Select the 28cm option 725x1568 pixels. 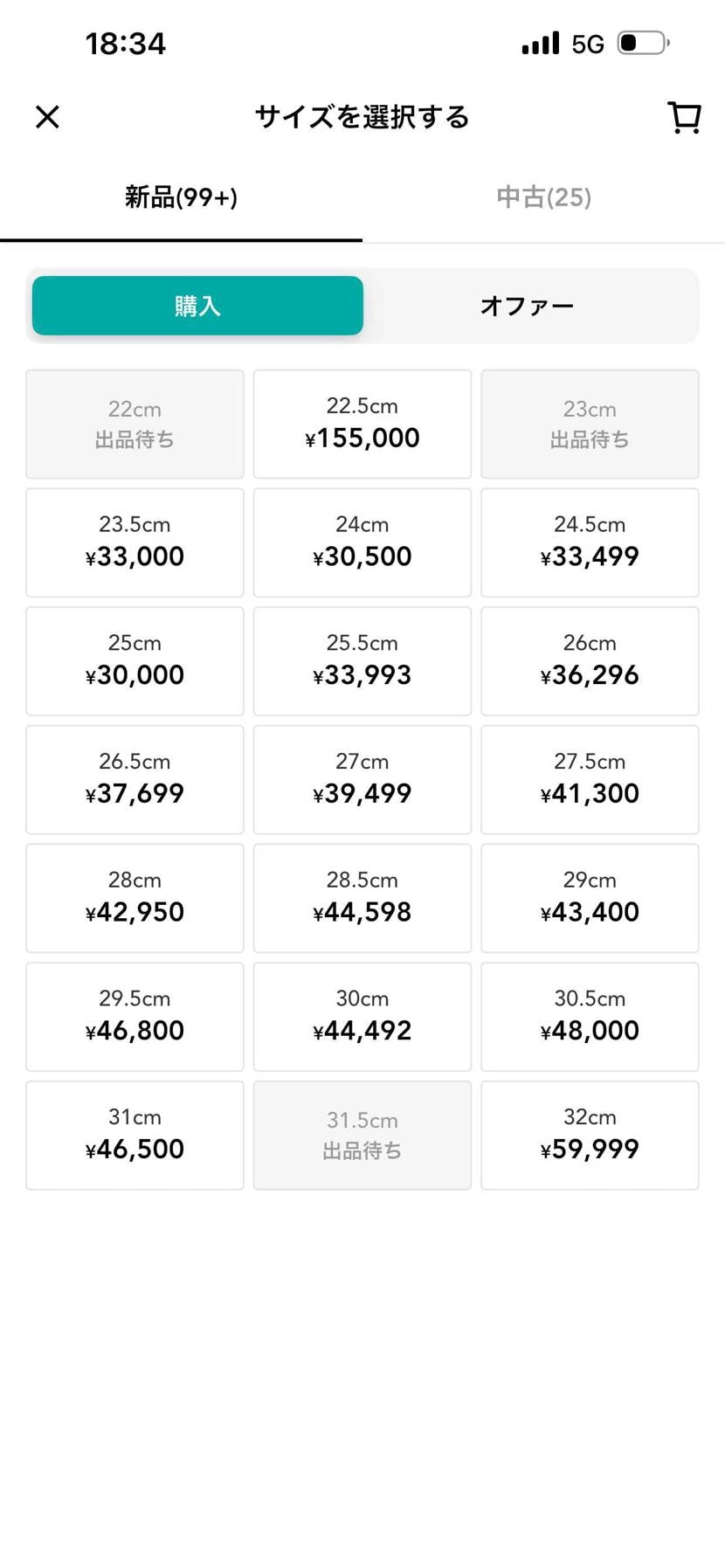[x=135, y=898]
